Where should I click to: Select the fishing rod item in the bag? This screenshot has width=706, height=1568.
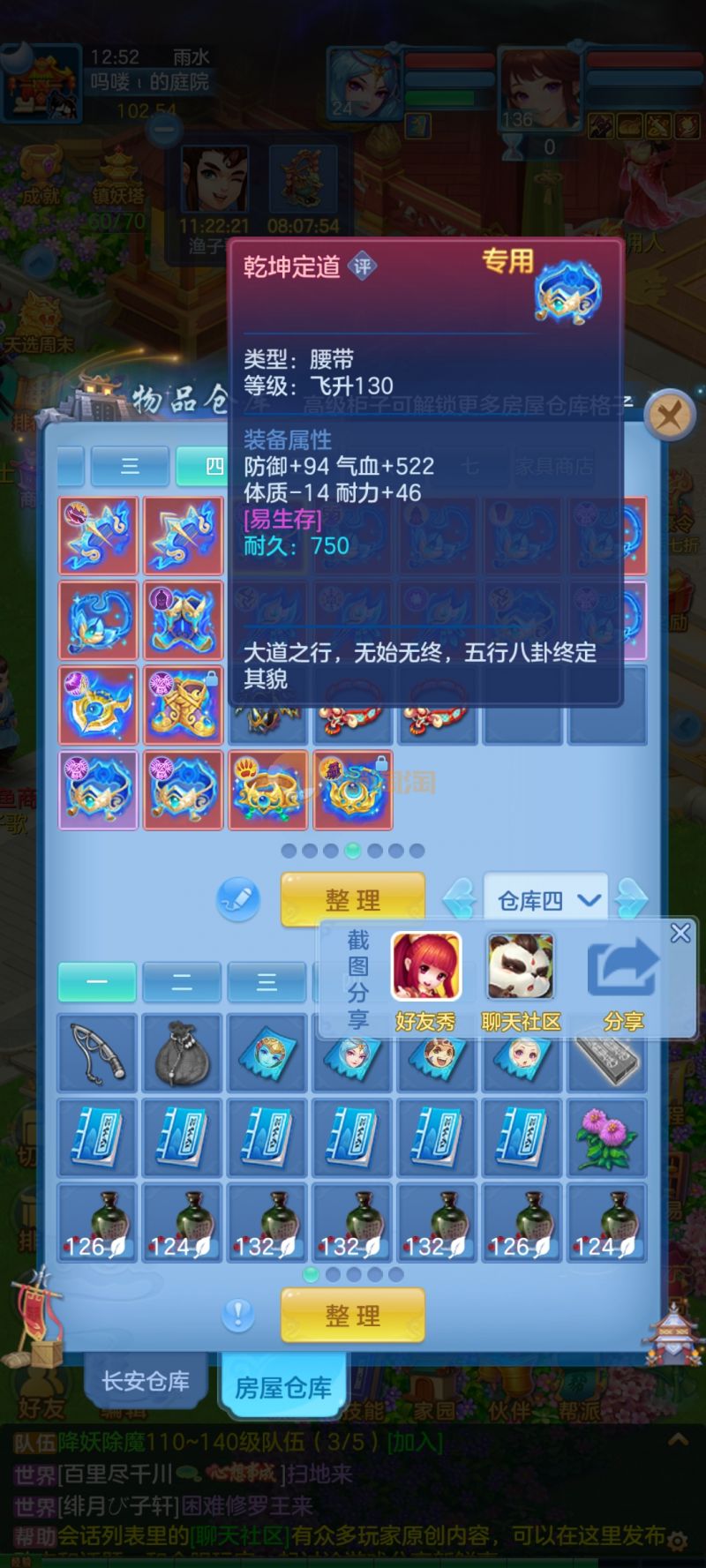[x=97, y=1053]
